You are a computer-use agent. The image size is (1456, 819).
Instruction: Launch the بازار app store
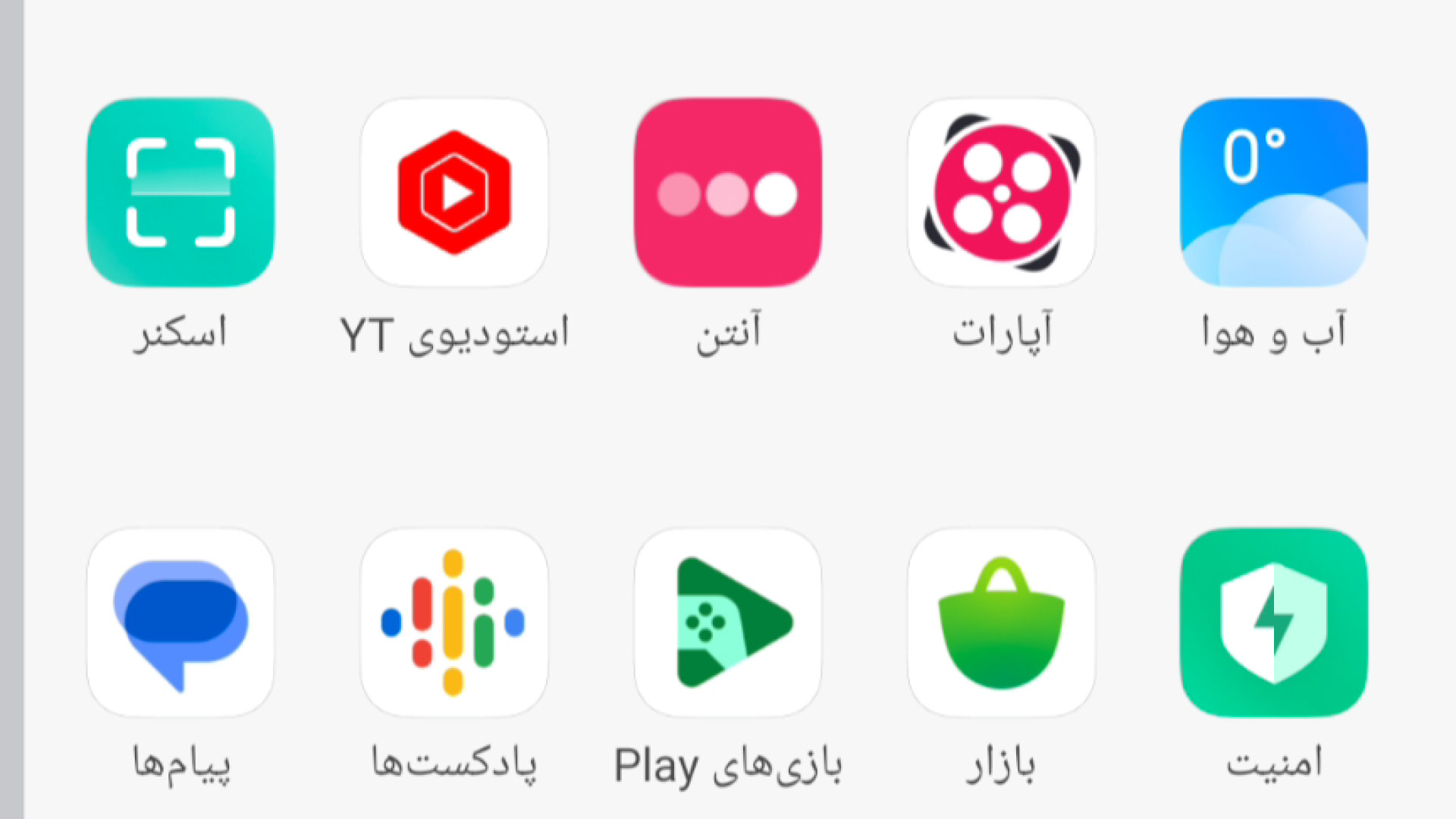click(1001, 623)
